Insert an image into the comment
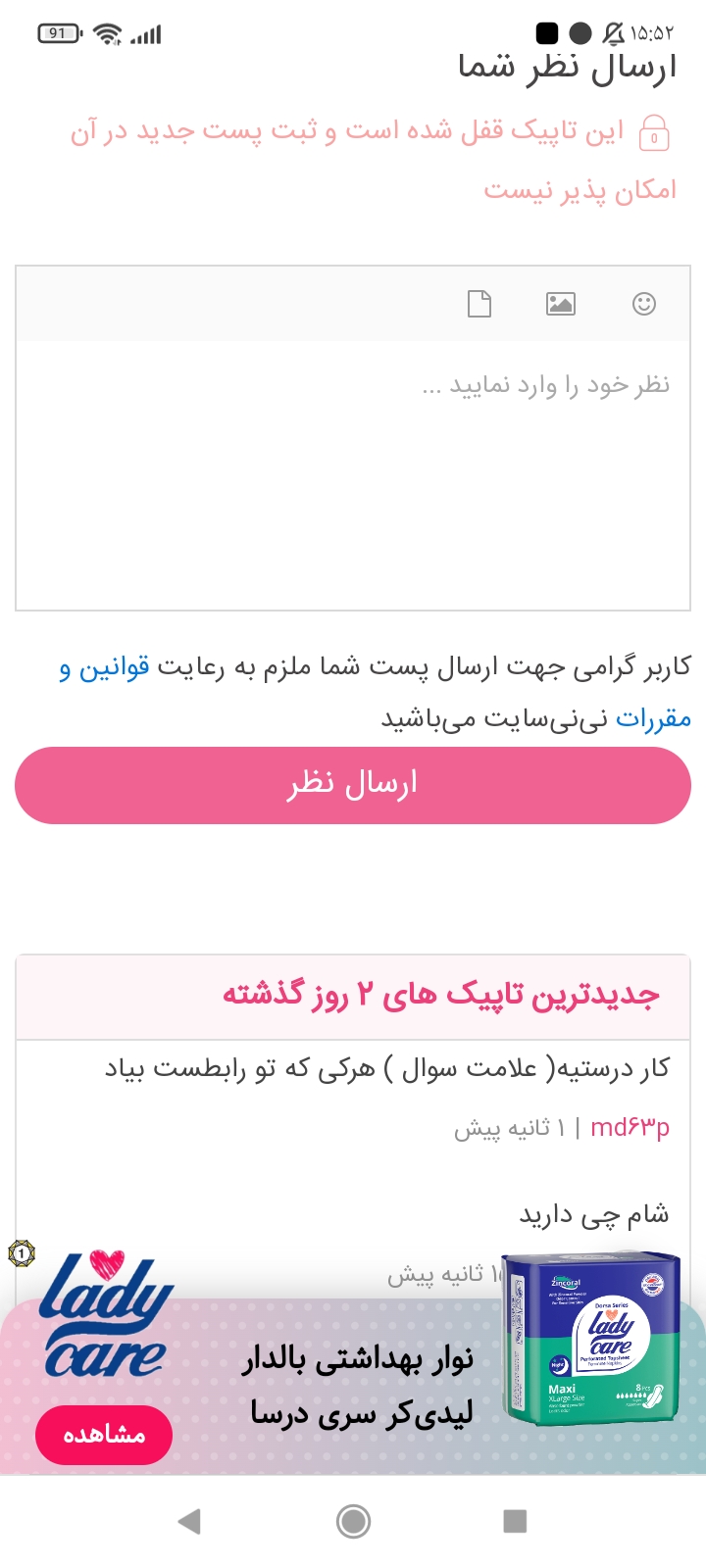Image resolution: width=706 pixels, height=1568 pixels. click(560, 304)
